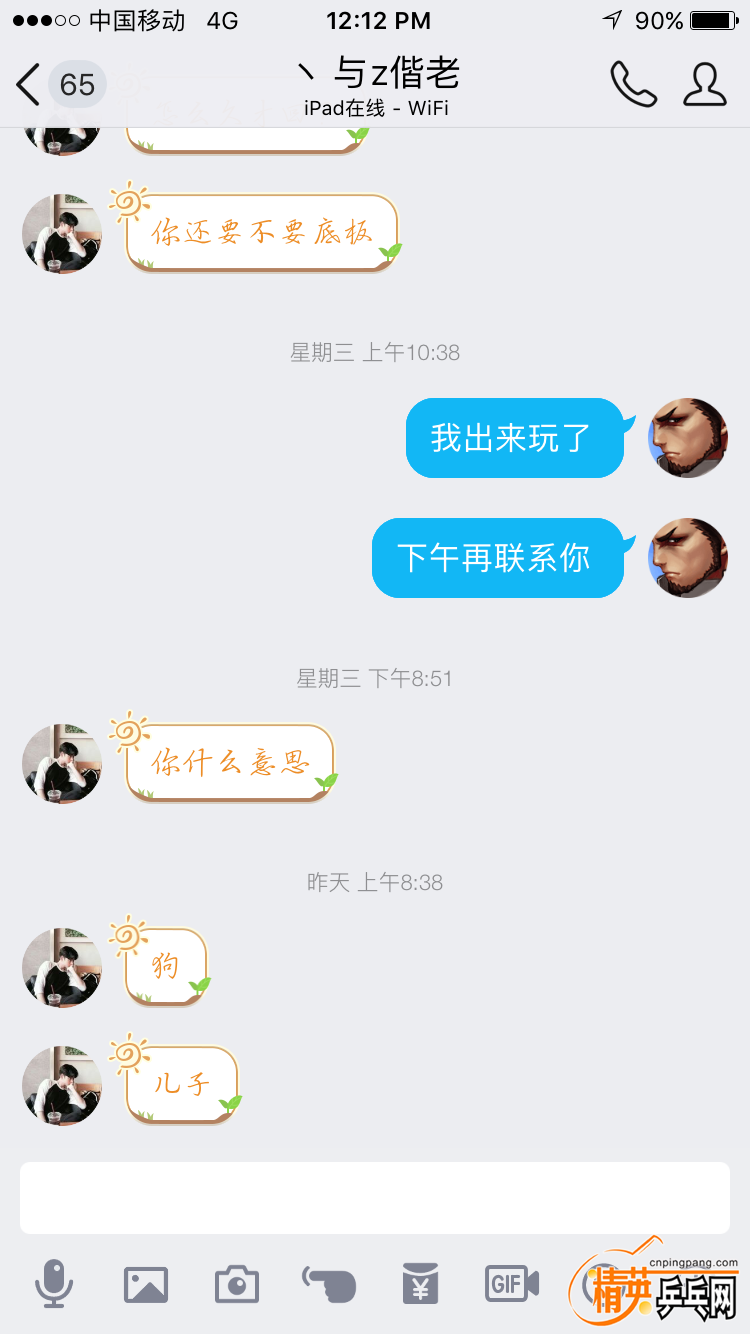Send a red packet
The image size is (750, 1334).
(x=421, y=1283)
